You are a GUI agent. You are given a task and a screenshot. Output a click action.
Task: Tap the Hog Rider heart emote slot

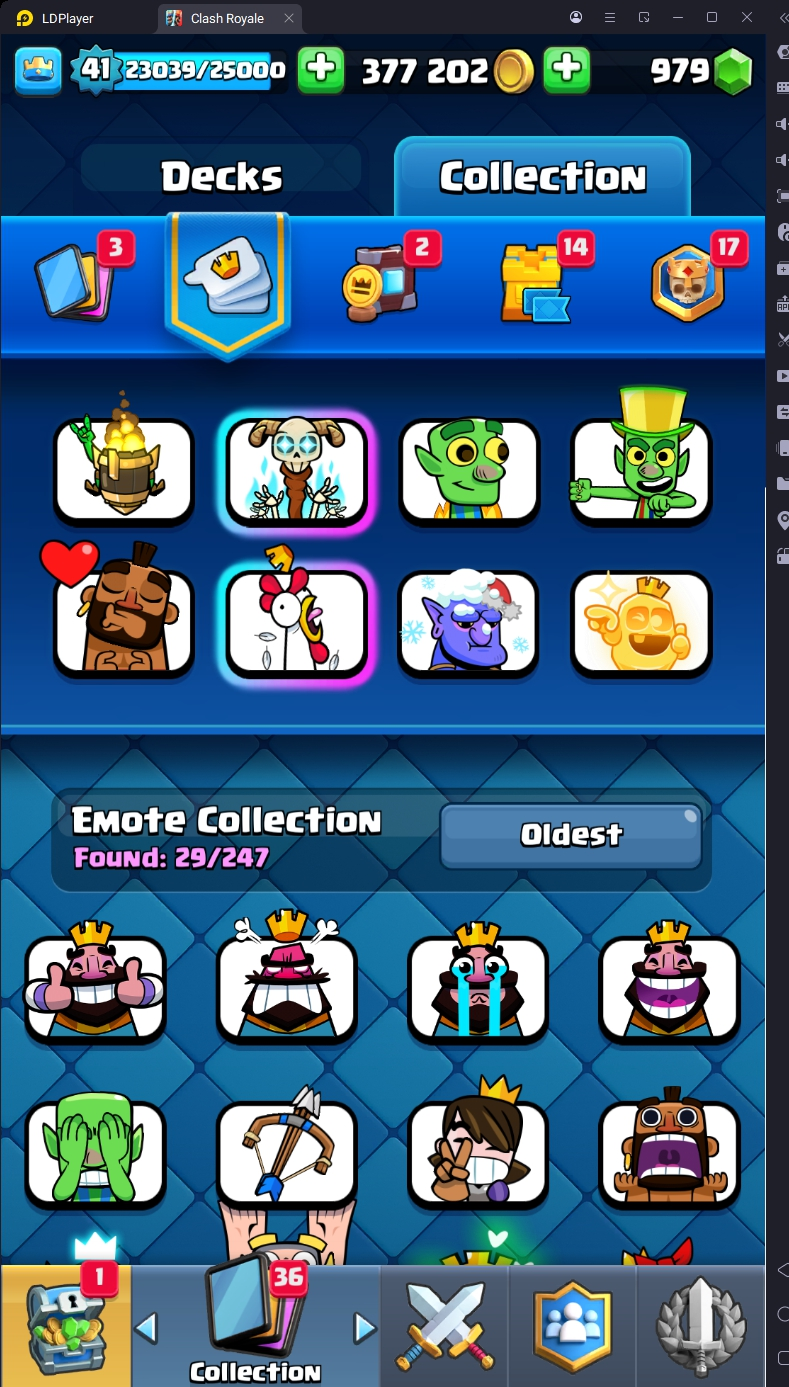click(123, 622)
